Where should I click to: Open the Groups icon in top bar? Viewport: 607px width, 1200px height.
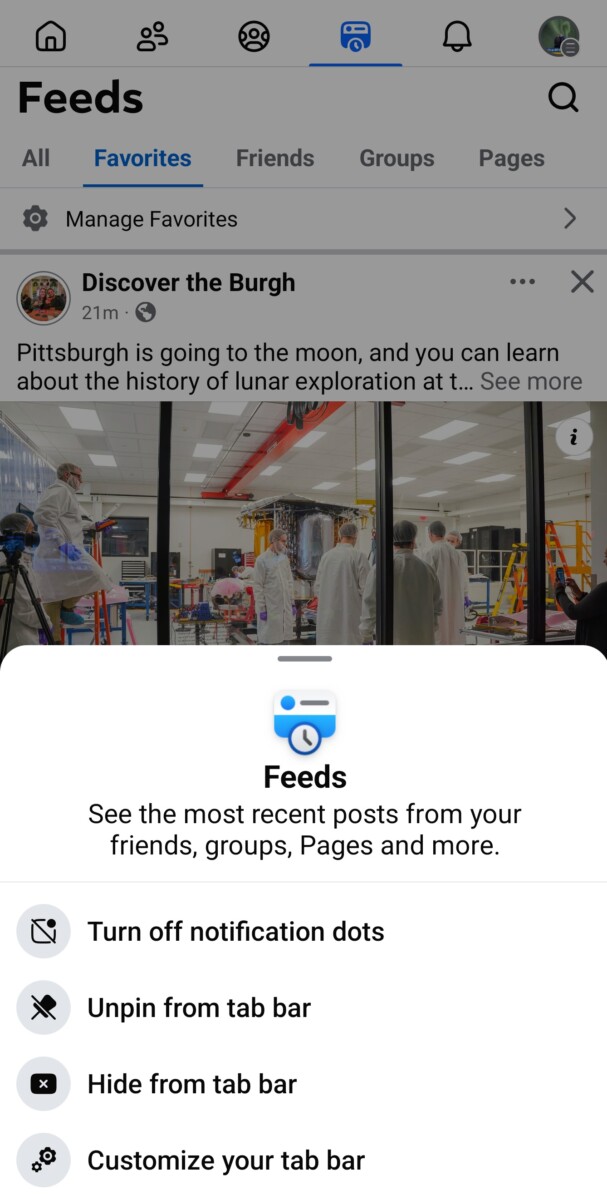point(254,37)
